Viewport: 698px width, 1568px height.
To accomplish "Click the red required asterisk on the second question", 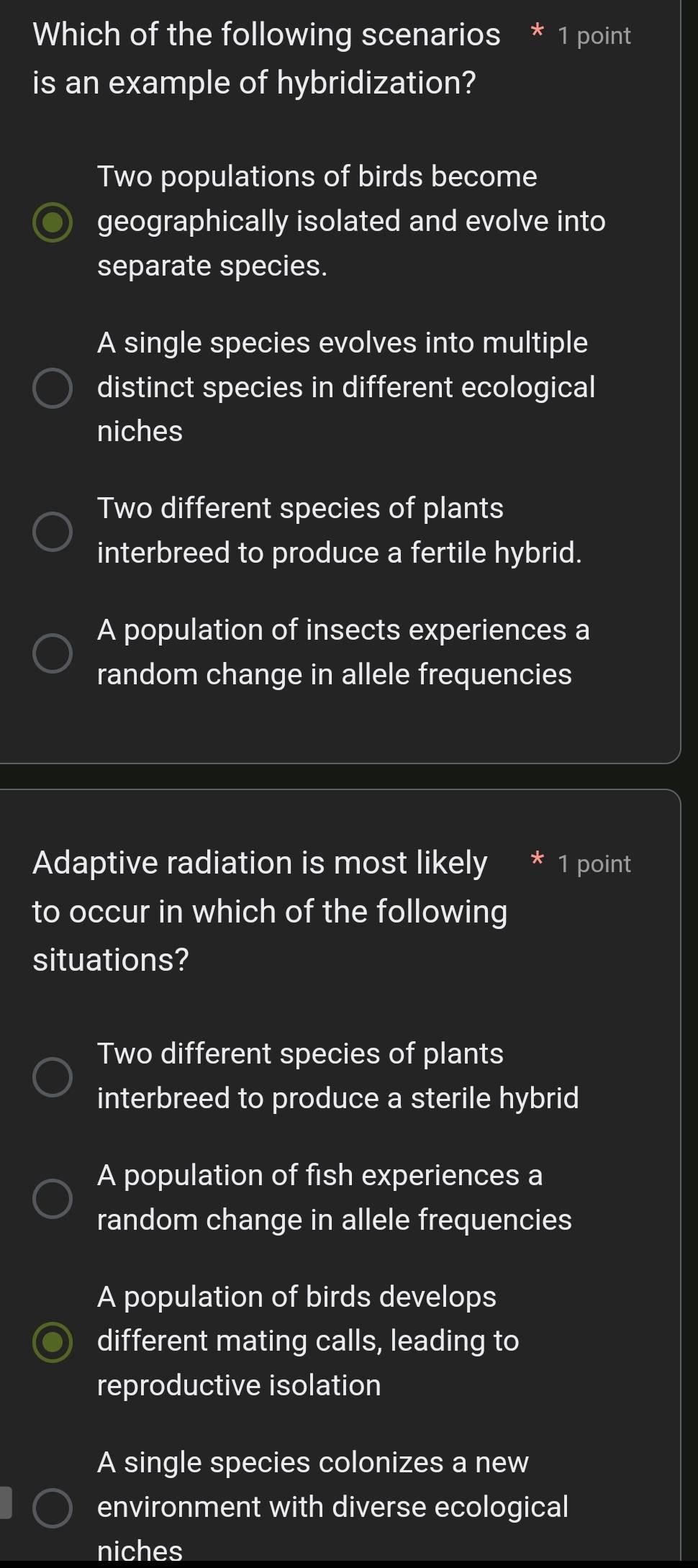I will pyautogui.click(x=538, y=861).
